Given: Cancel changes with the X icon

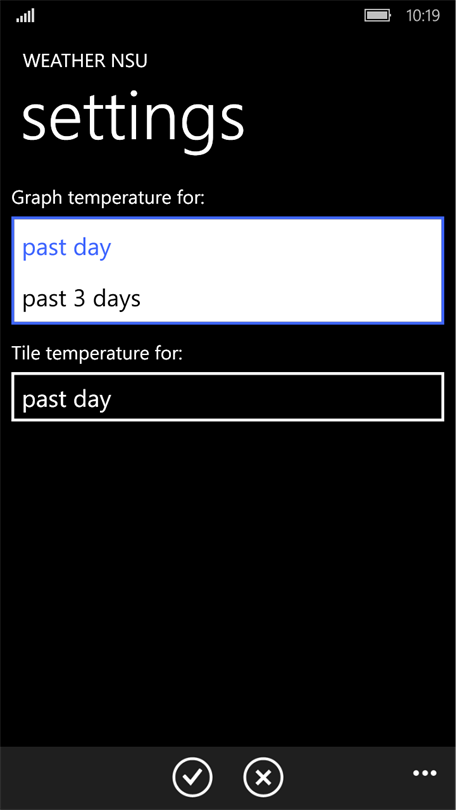Looking at the screenshot, I should click(263, 777).
